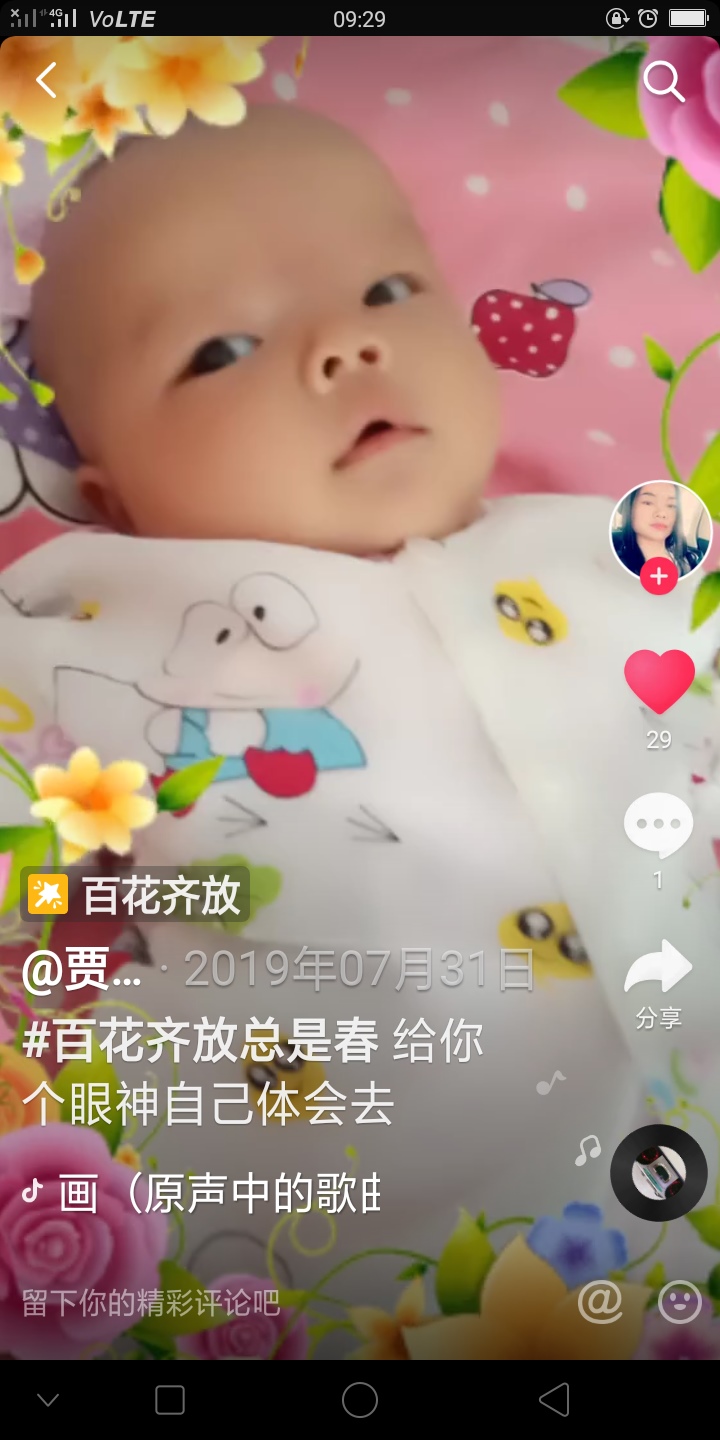This screenshot has height=1440, width=720.
Task: Like the video with the heart
Action: (659, 682)
